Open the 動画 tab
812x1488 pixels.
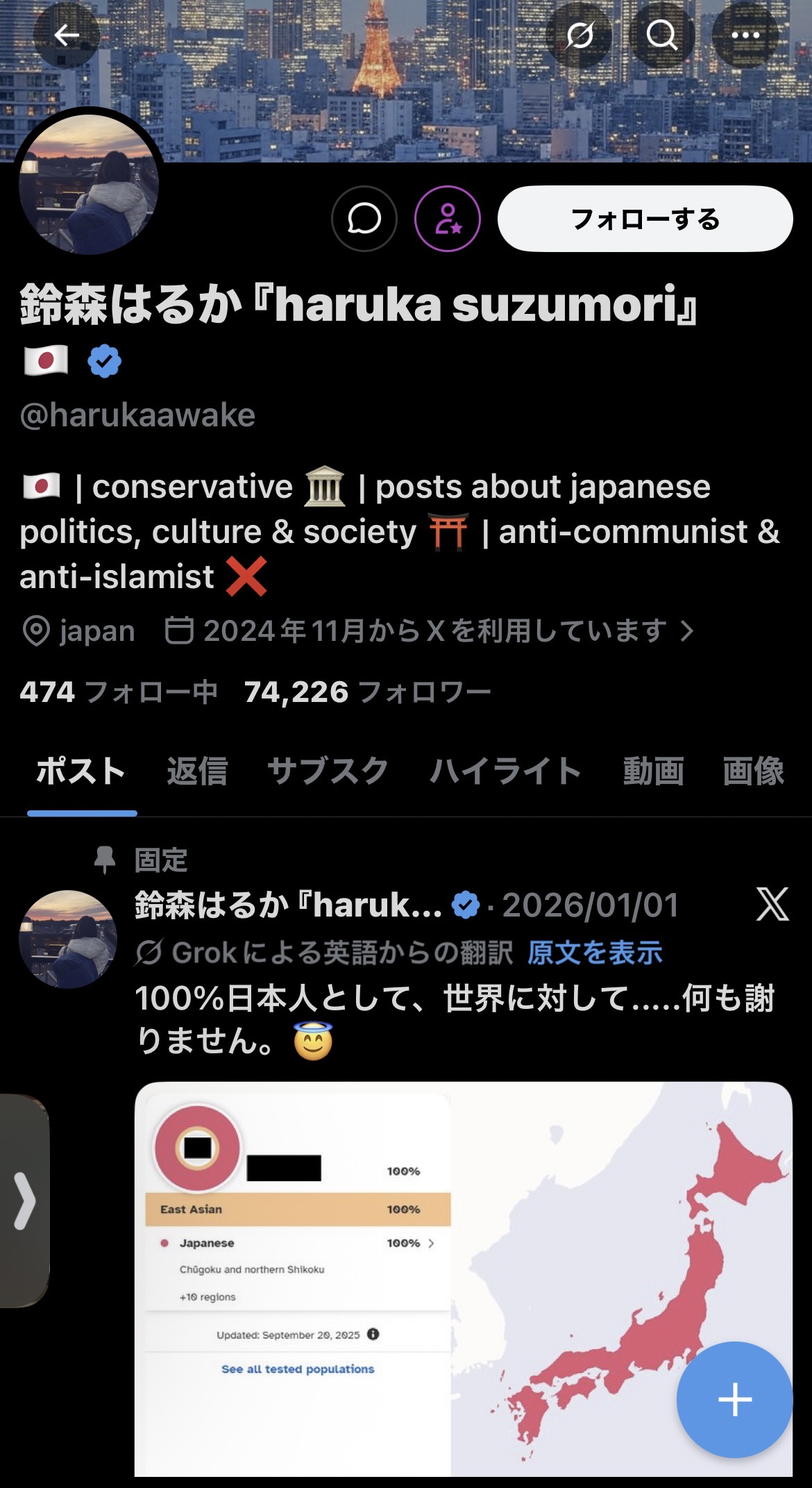[653, 771]
